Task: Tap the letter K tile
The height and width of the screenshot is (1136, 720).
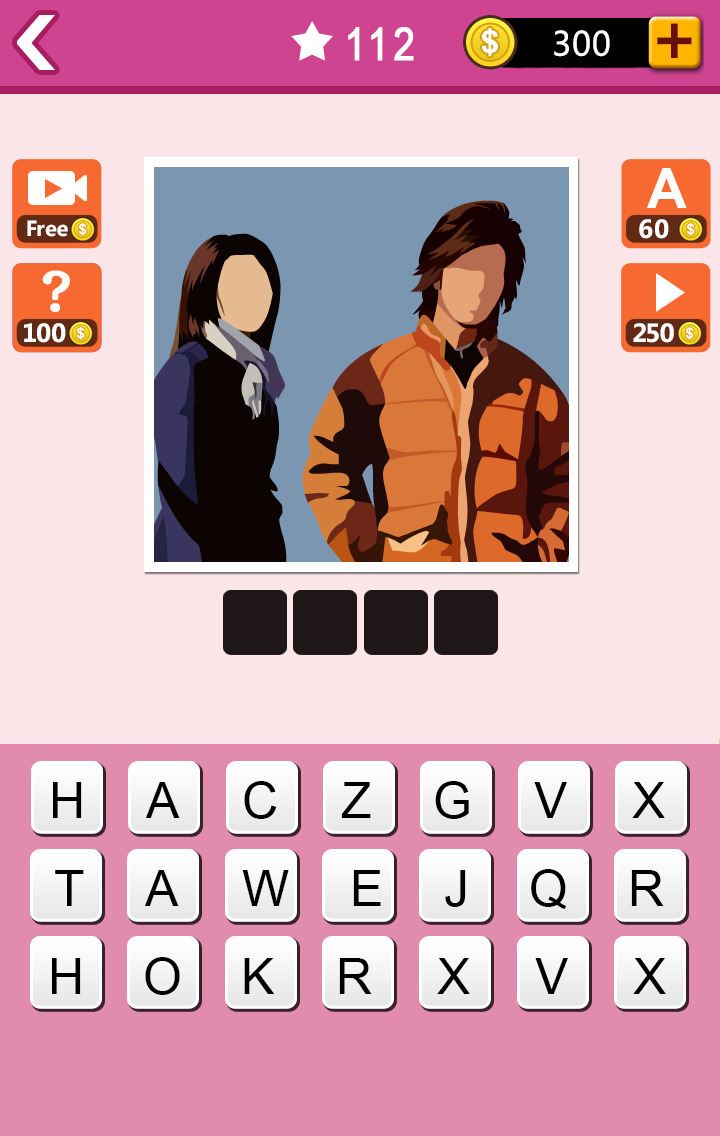Action: coord(261,973)
